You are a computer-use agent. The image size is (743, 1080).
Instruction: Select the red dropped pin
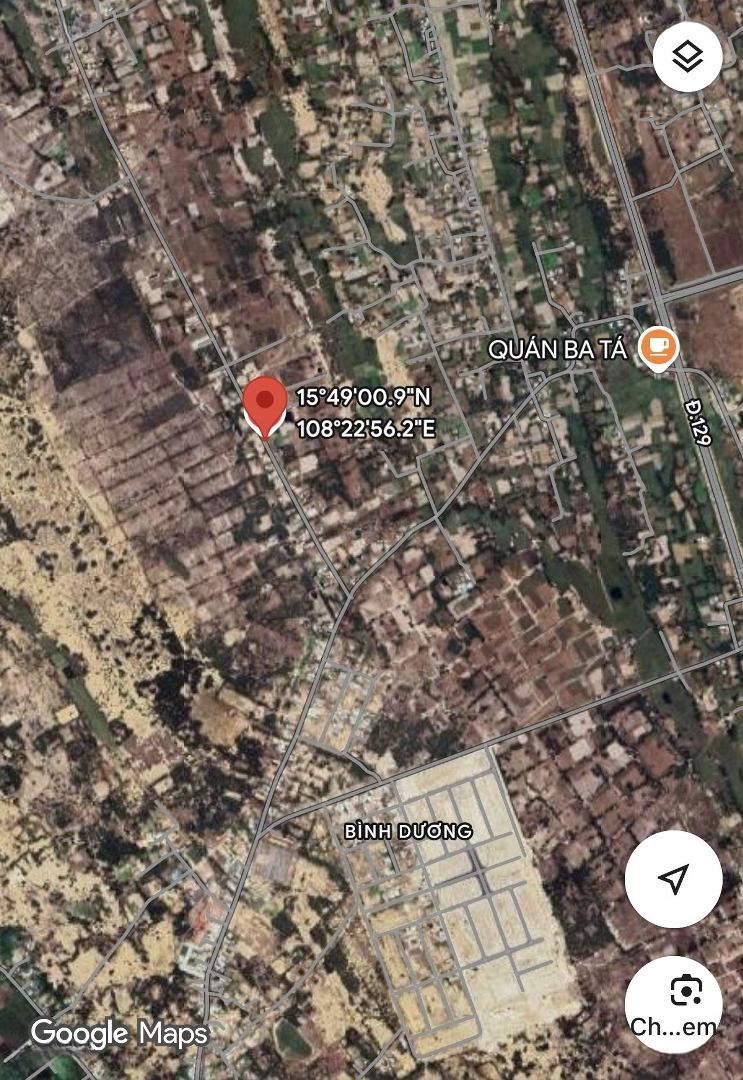click(265, 406)
